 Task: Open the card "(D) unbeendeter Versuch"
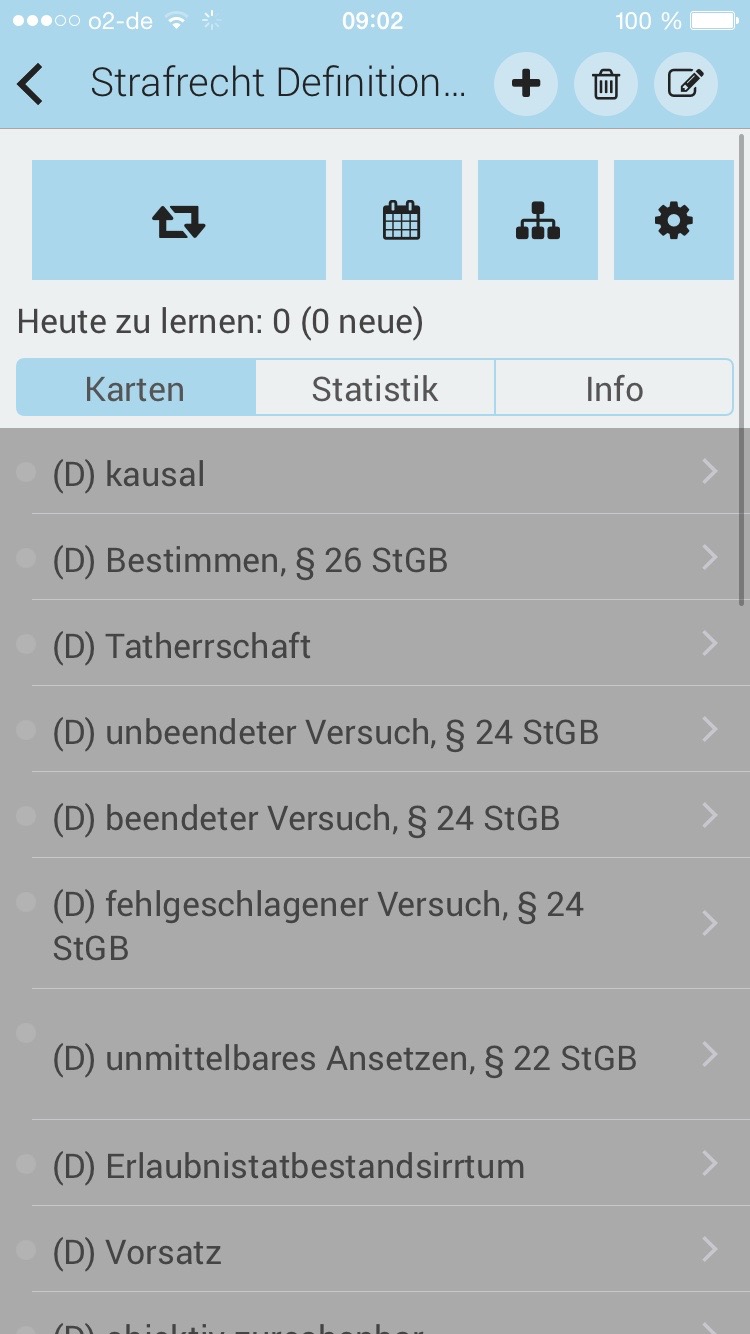tap(375, 731)
